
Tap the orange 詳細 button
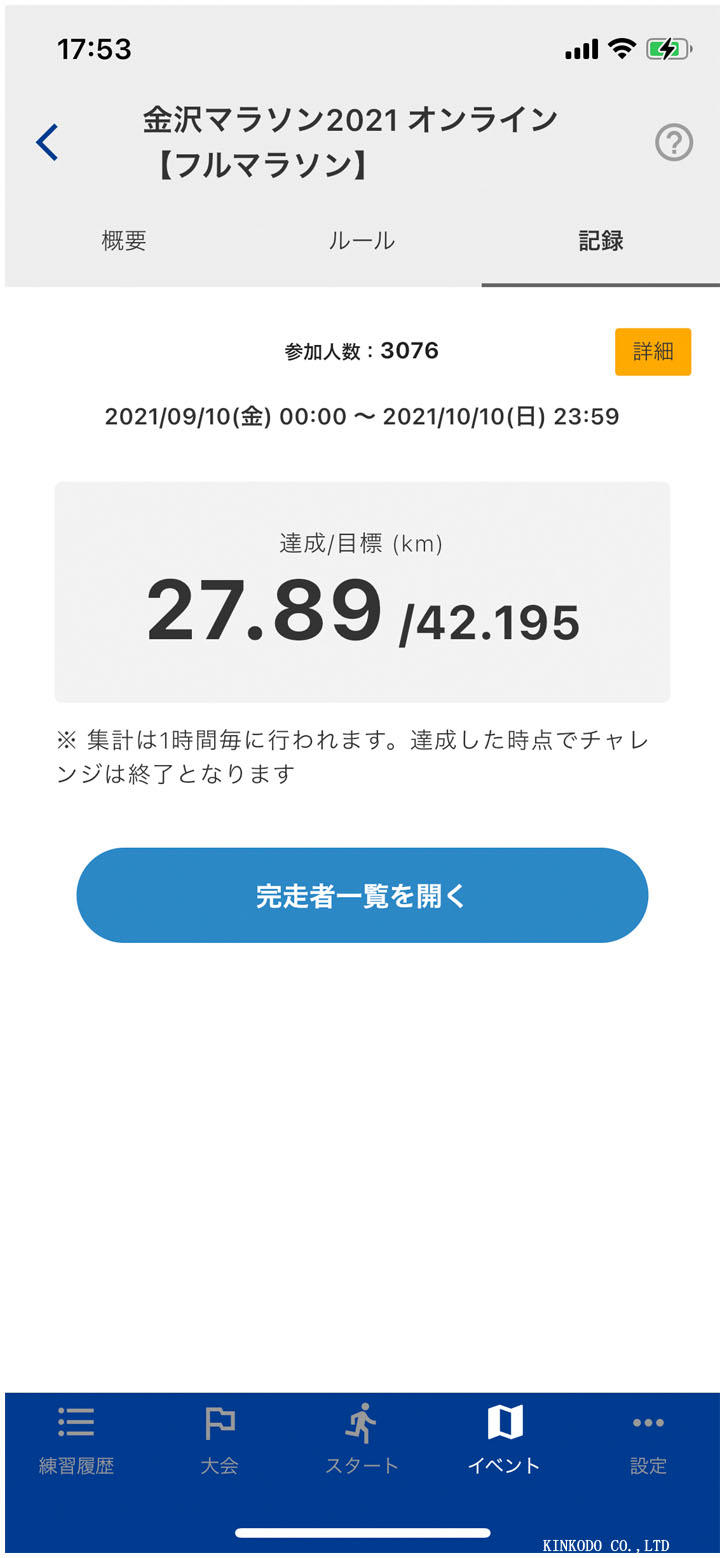[652, 352]
